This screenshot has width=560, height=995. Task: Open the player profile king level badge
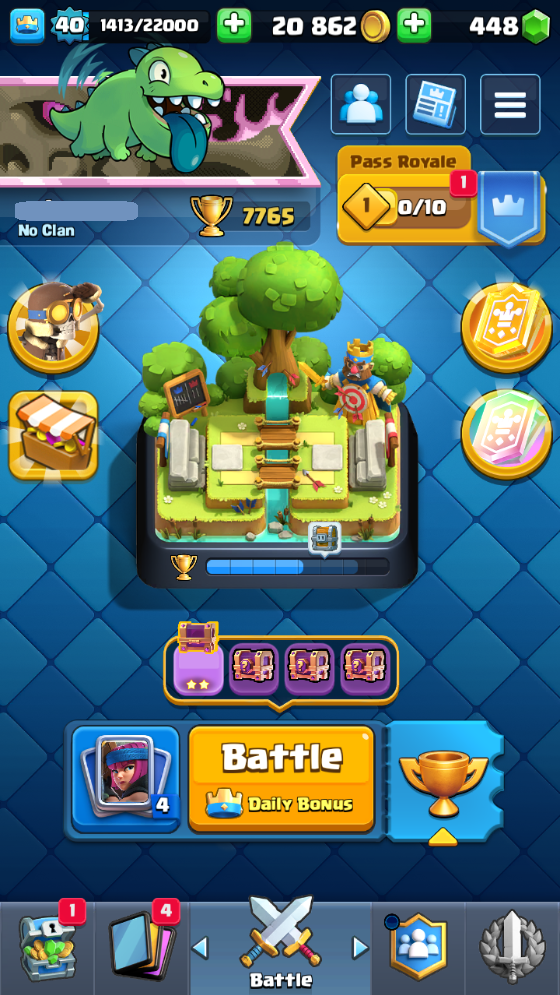pyautogui.click(x=27, y=25)
